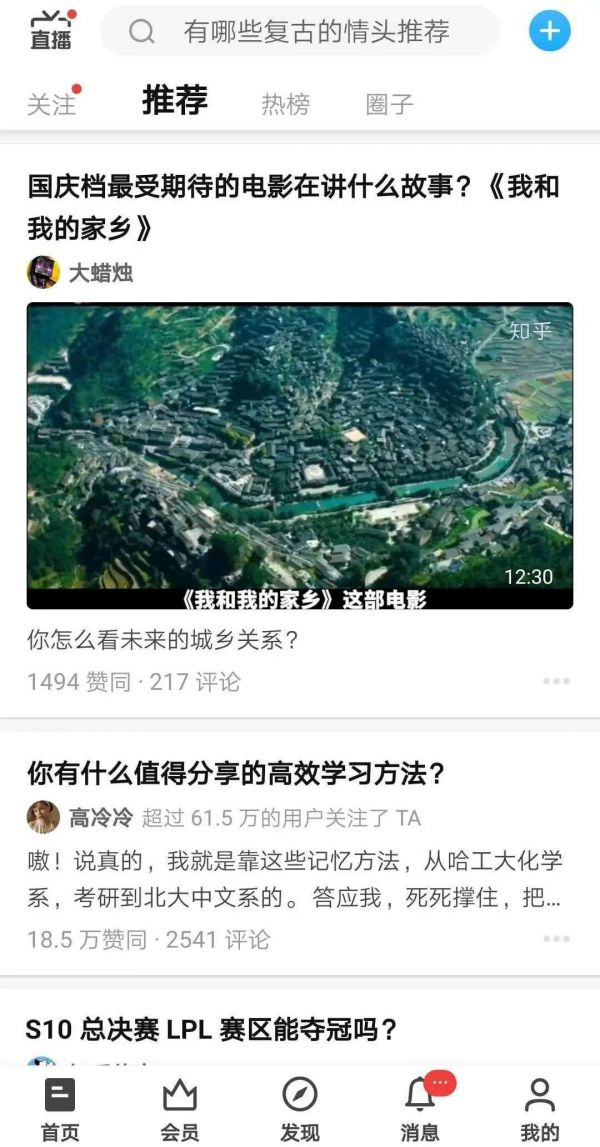Viewport: 600px width, 1147px height.
Task: Go to the 首页 home tab
Action: 60,1108
